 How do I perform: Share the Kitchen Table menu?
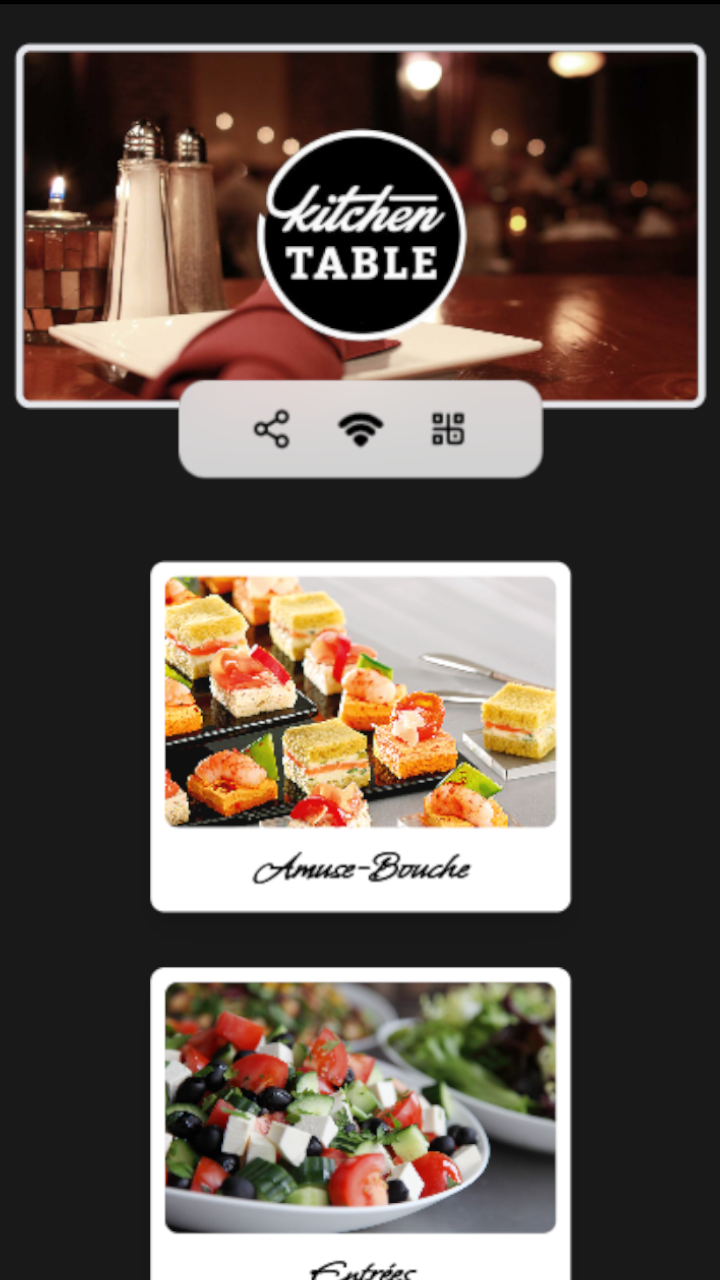tap(271, 429)
